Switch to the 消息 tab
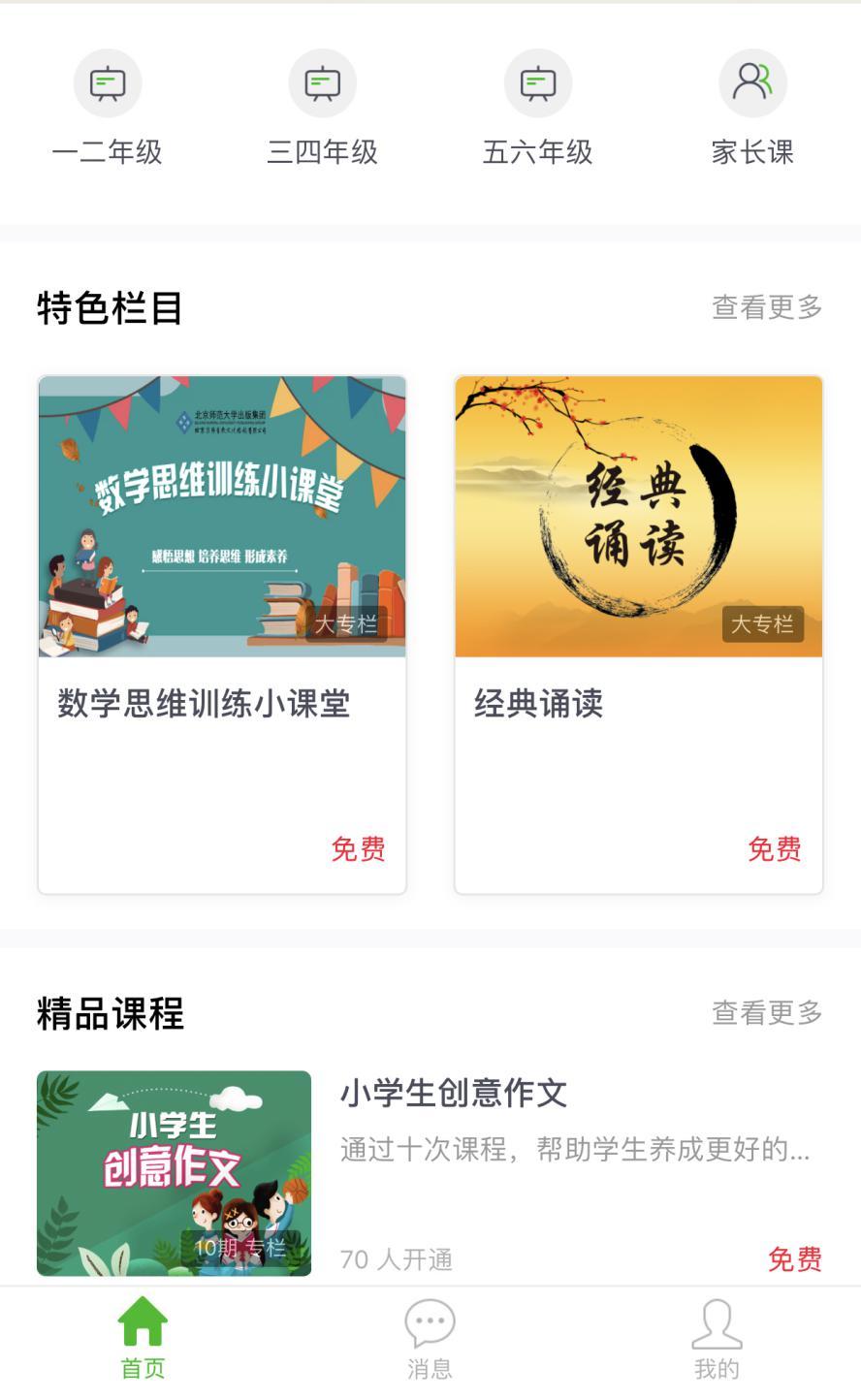Screen dimensions: 861x1400 click(430, 1340)
